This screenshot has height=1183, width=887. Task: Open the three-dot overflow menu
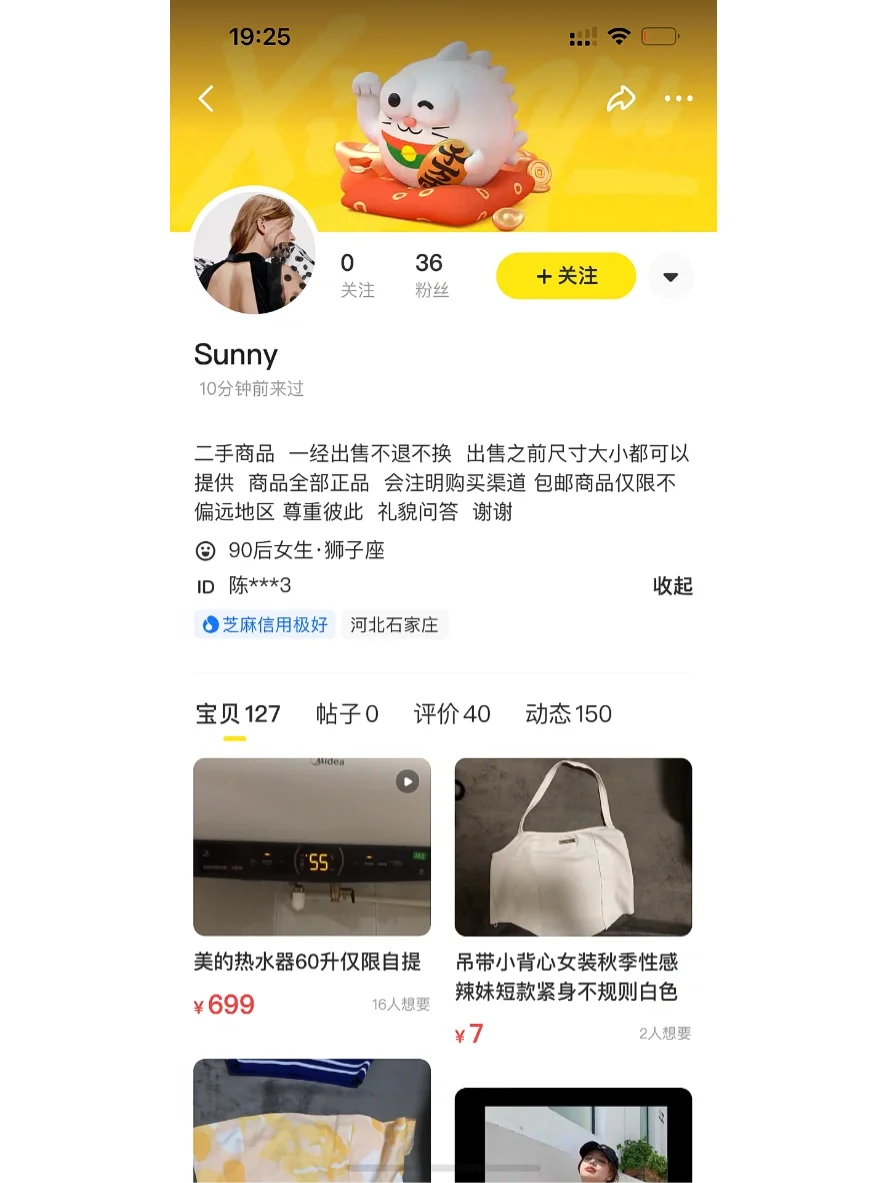[x=679, y=99]
